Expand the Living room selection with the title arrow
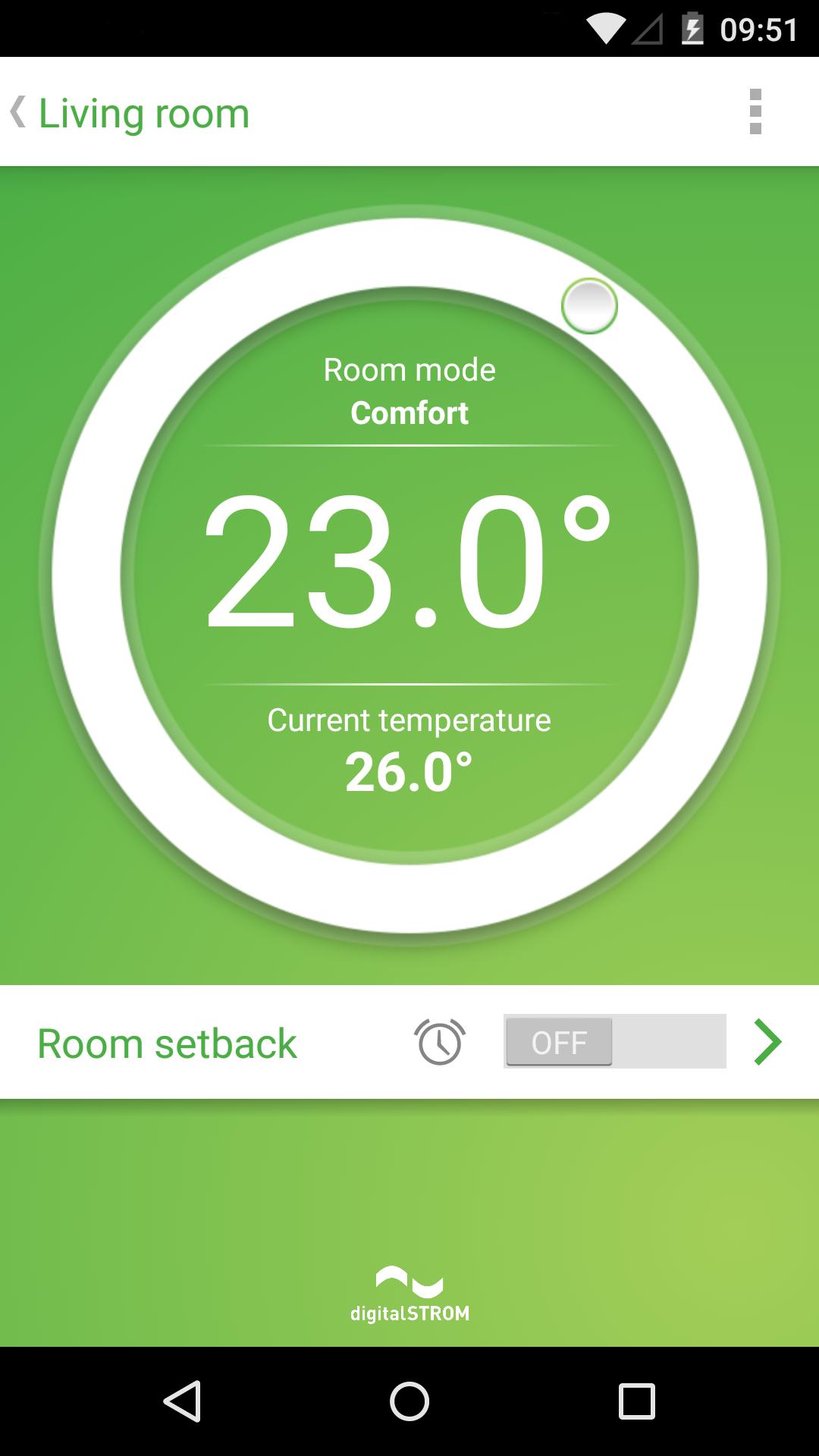Viewport: 819px width, 1456px height. click(19, 111)
